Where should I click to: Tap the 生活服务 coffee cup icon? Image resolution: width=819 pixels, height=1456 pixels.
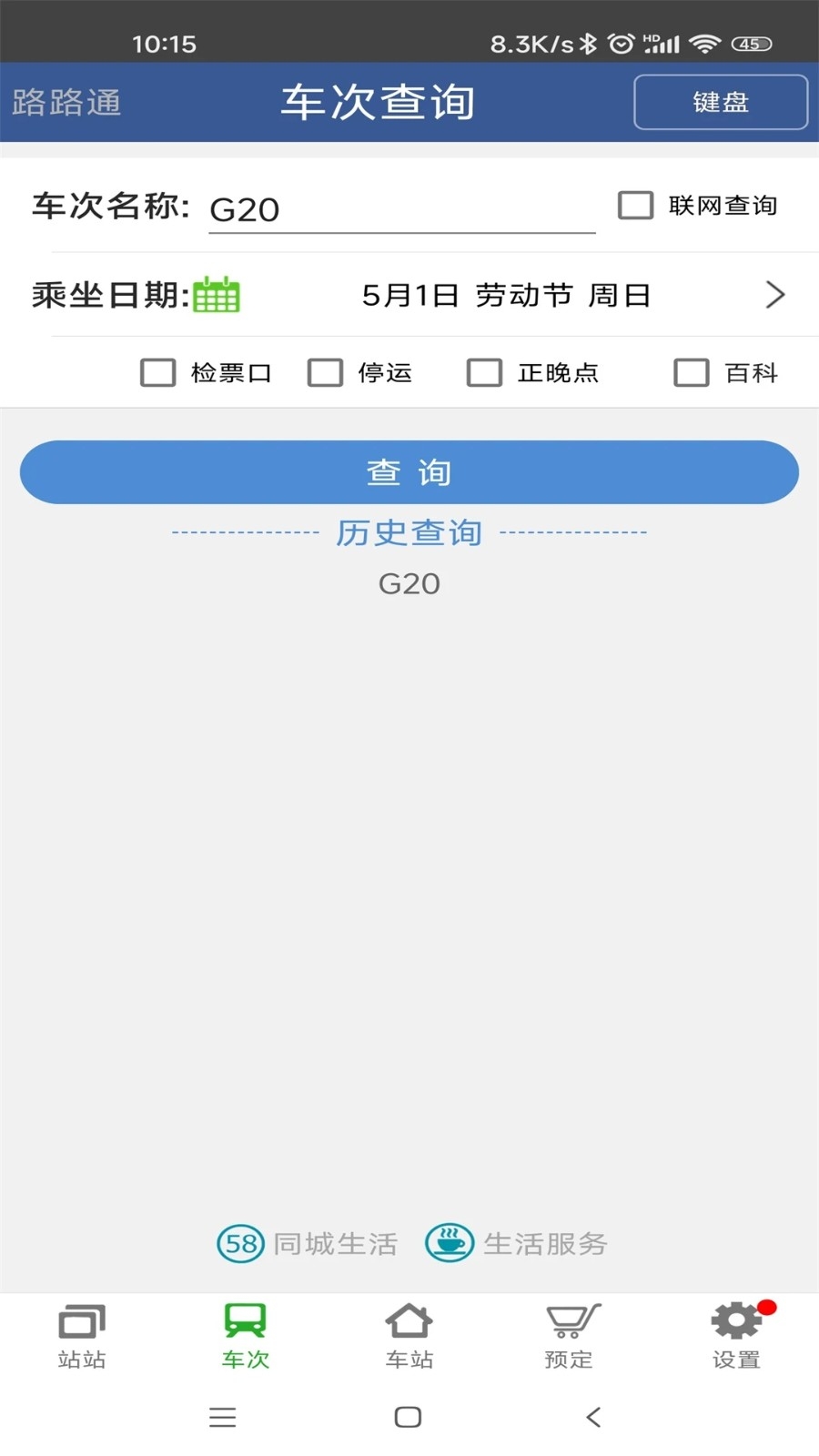[x=450, y=1242]
